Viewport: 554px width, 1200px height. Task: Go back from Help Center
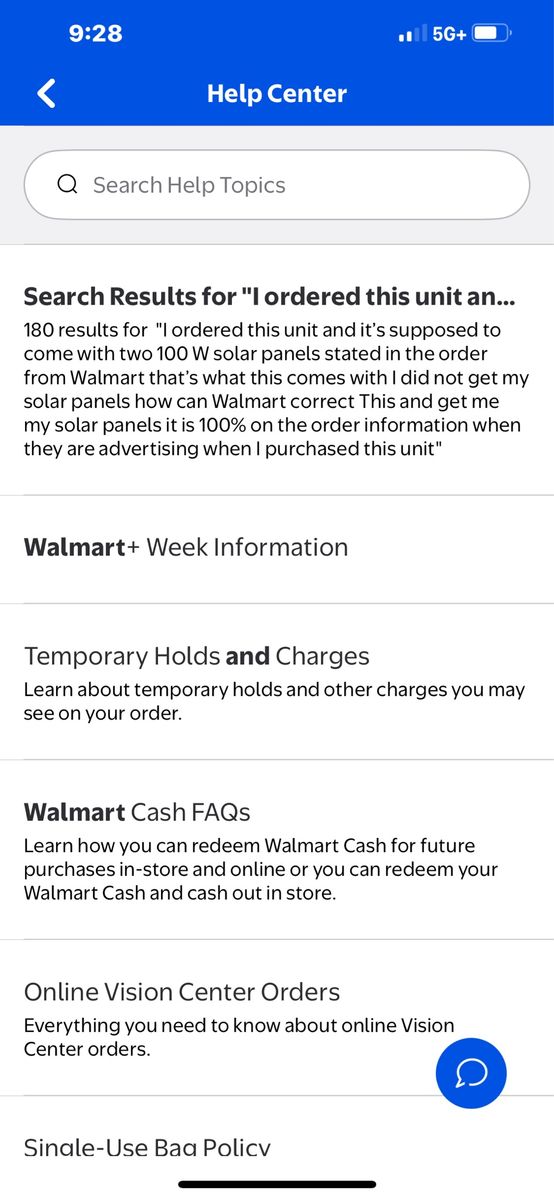coord(46,94)
